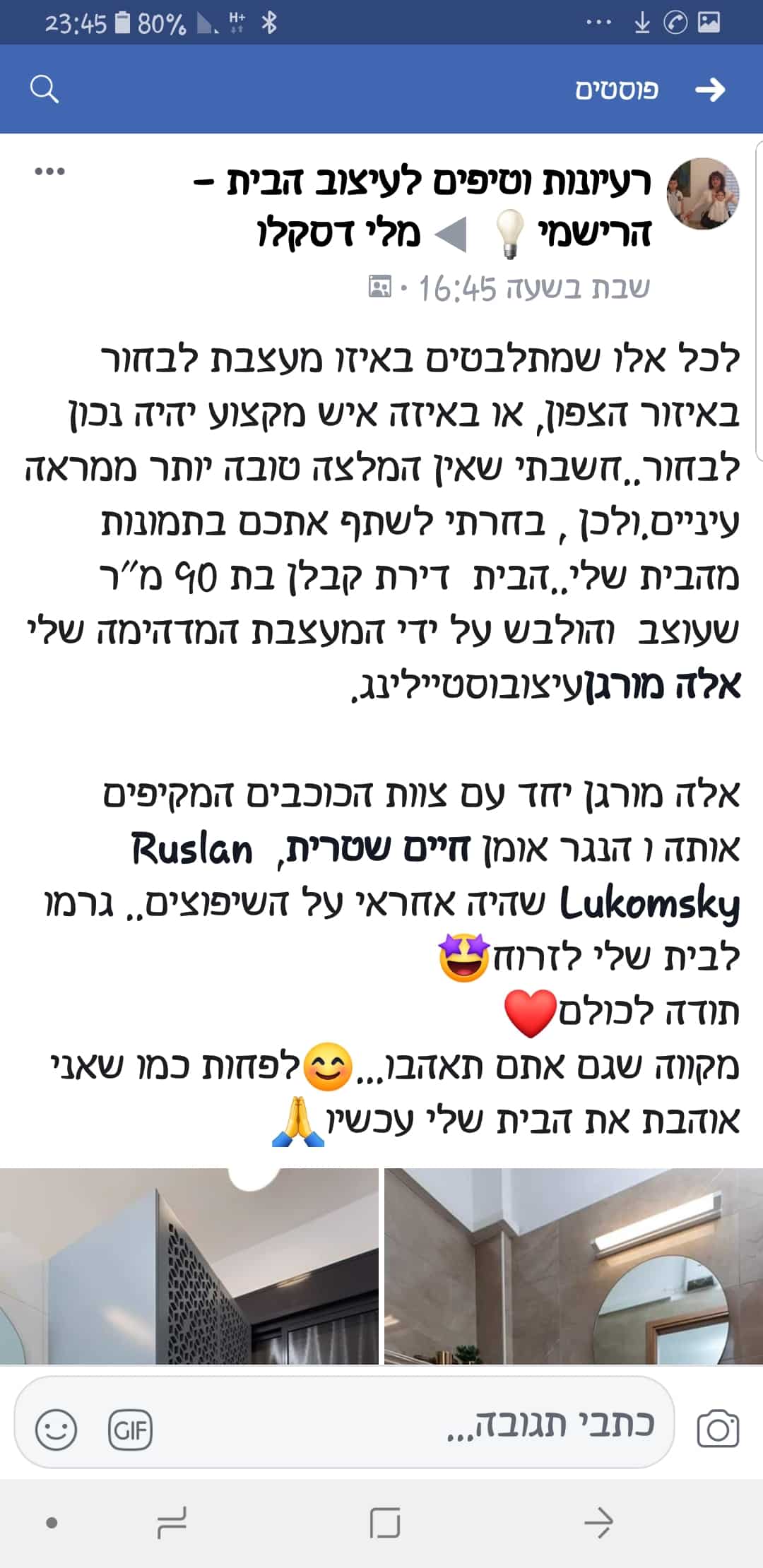Viewport: 763px width, 1568px height.
Task: Attach a photo with the camera icon
Action: point(717,1429)
